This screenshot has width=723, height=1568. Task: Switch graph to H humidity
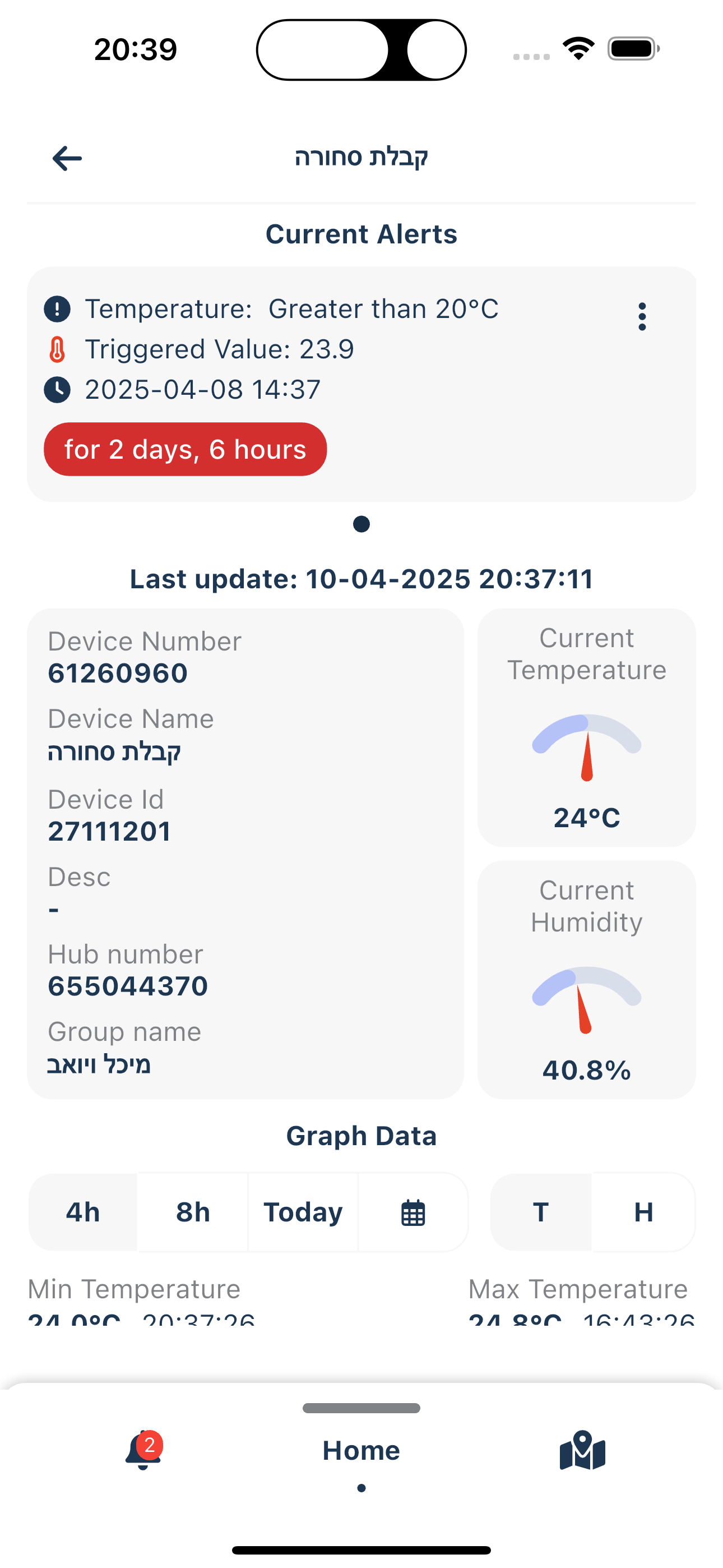pyautogui.click(x=643, y=1212)
